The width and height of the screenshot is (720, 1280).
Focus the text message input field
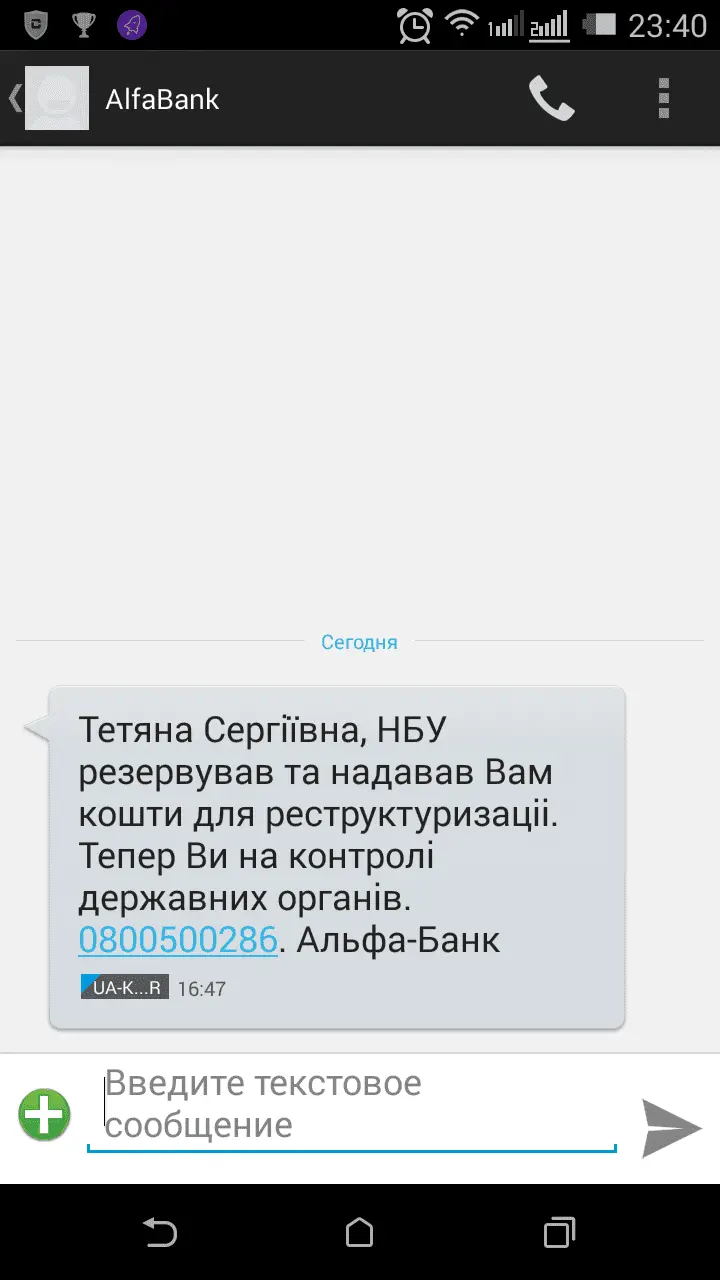click(350, 1105)
